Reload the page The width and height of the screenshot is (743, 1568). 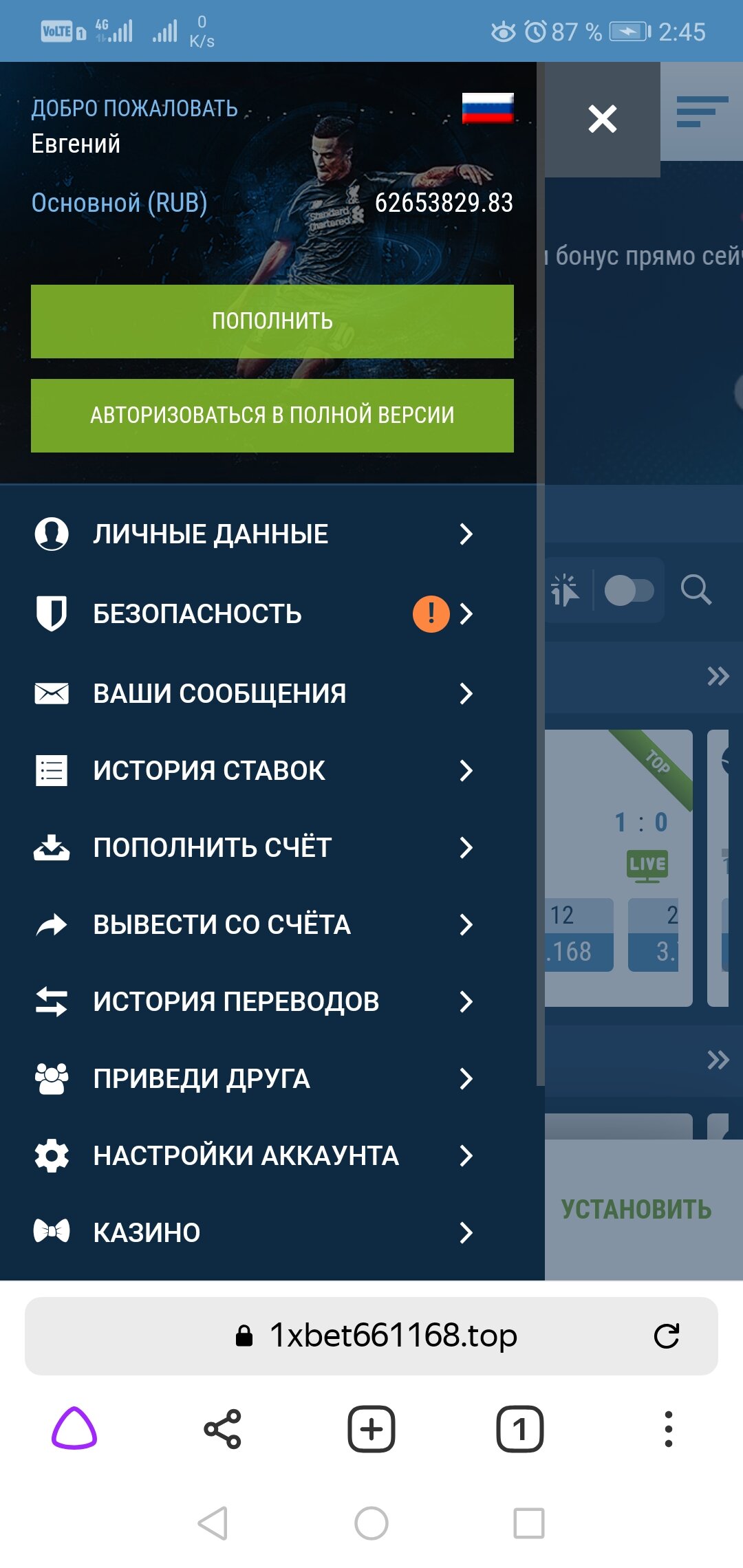click(666, 1336)
